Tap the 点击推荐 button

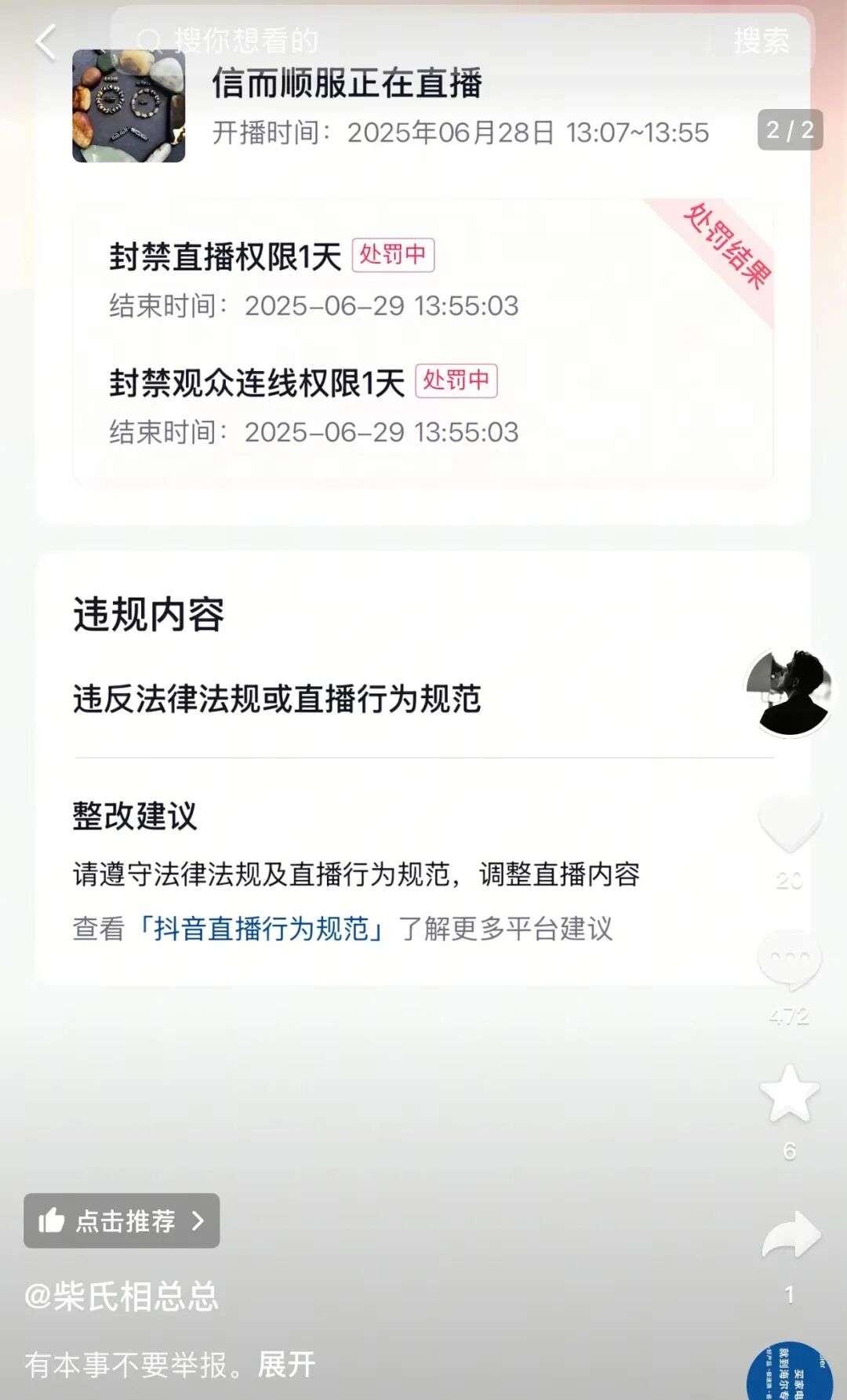pos(122,1220)
